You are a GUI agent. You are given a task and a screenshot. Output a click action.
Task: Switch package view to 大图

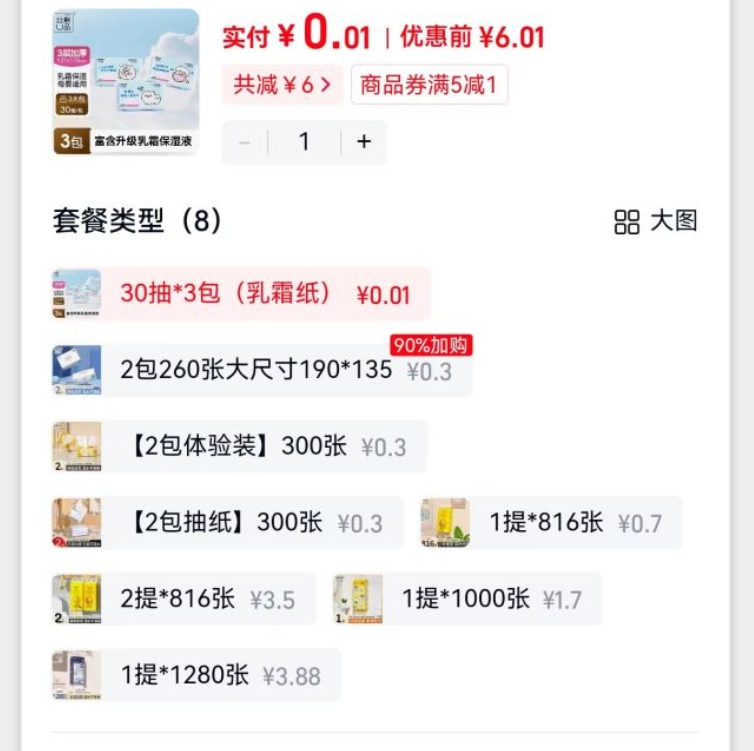point(656,221)
